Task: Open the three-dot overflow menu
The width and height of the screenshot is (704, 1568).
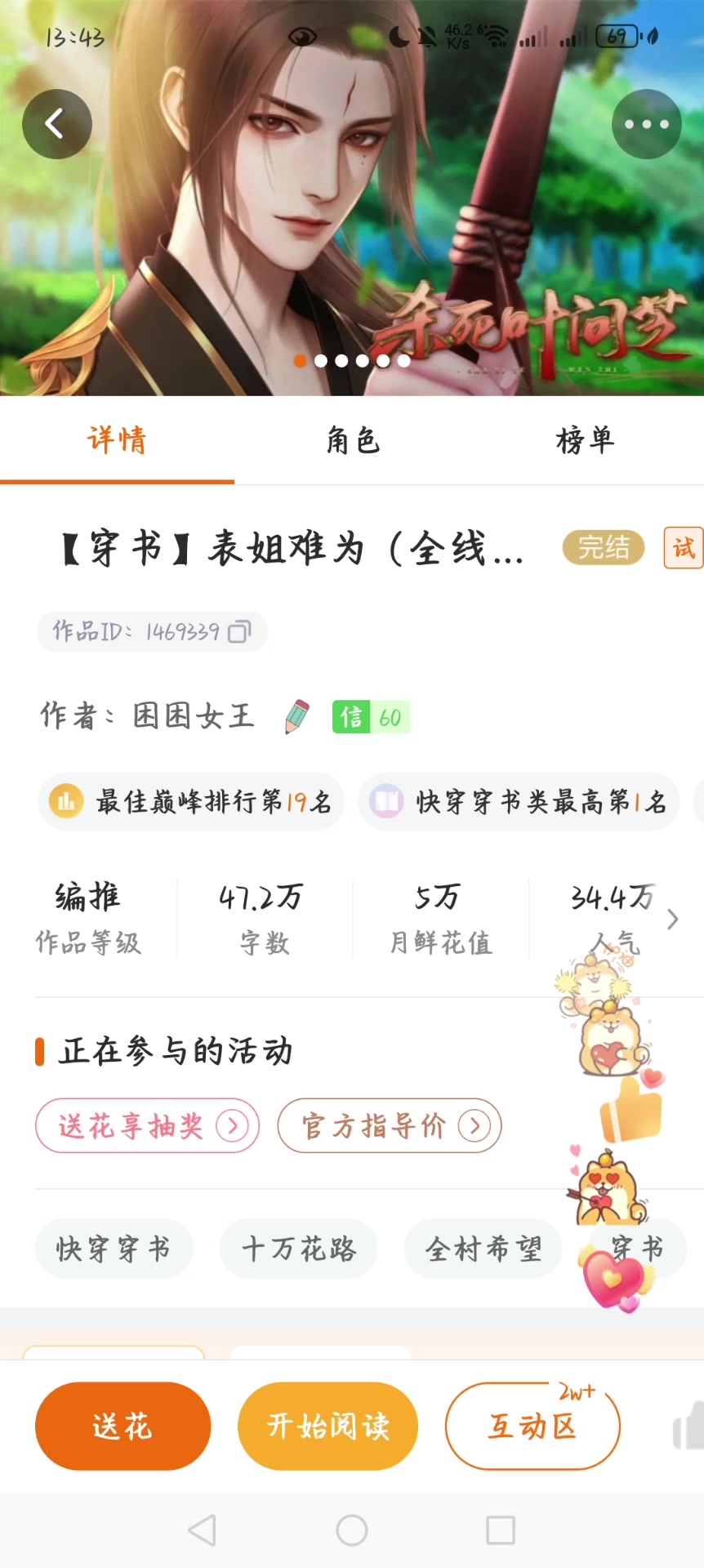Action: [646, 124]
